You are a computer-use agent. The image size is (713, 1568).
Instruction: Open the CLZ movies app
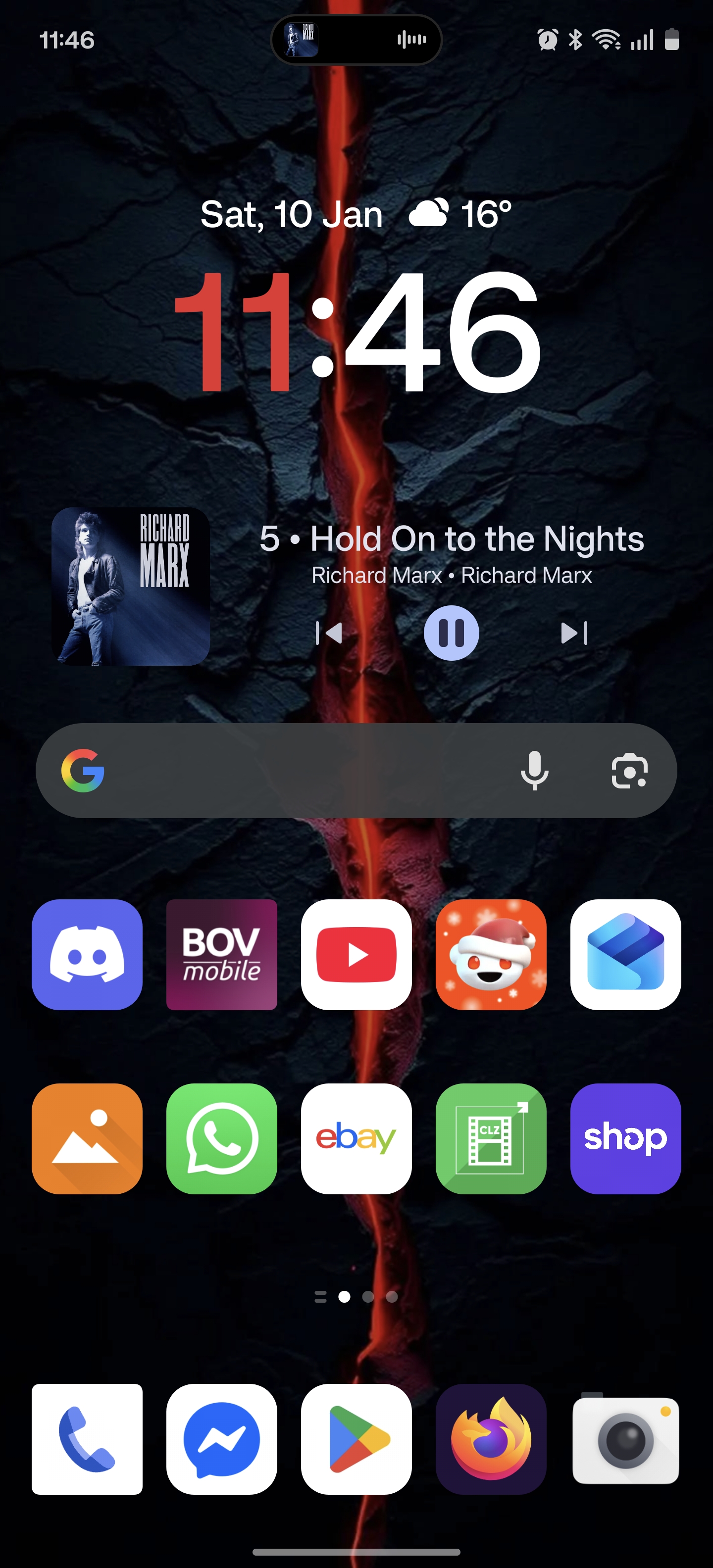pyautogui.click(x=491, y=1138)
